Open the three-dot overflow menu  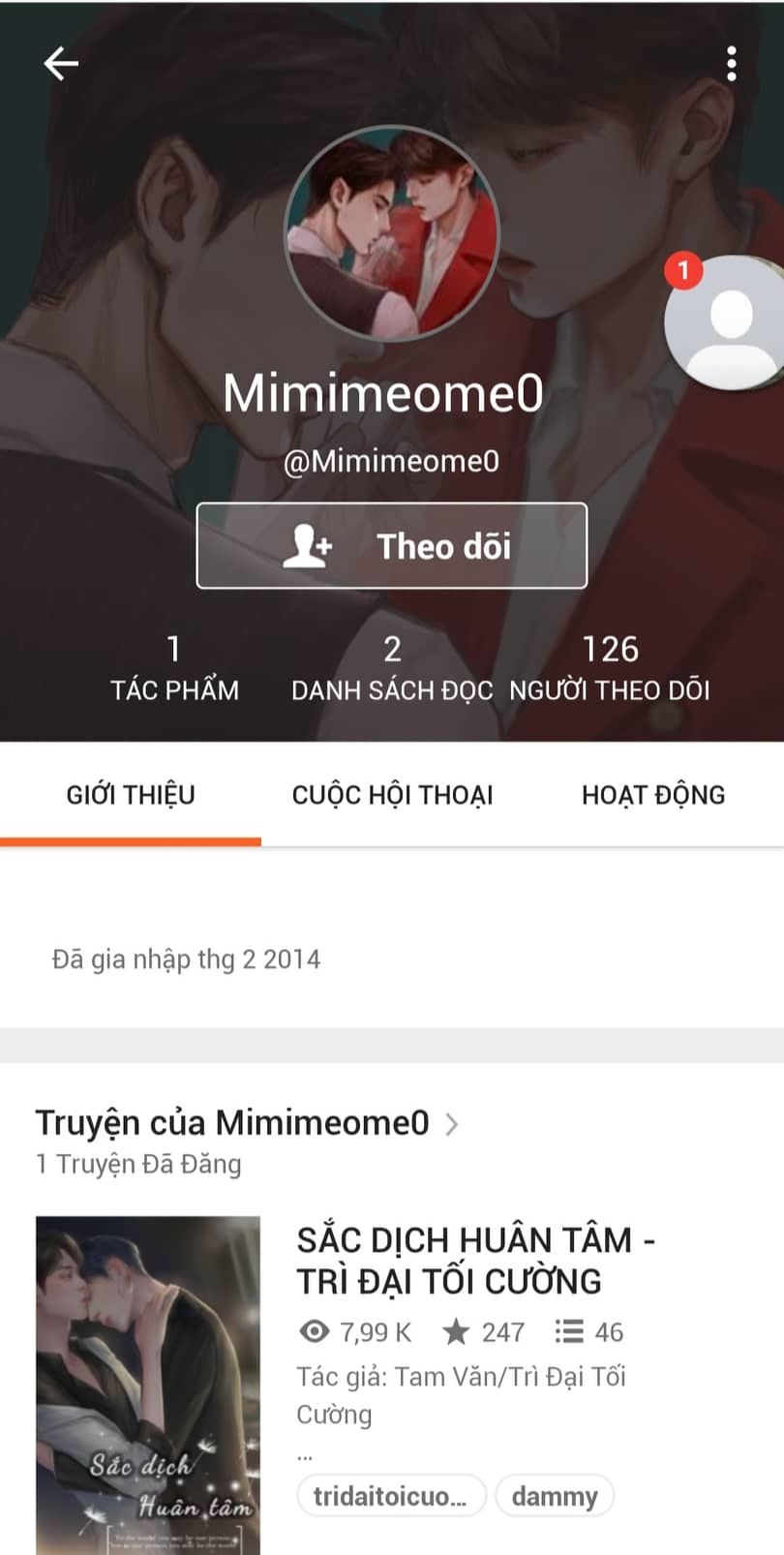(732, 64)
